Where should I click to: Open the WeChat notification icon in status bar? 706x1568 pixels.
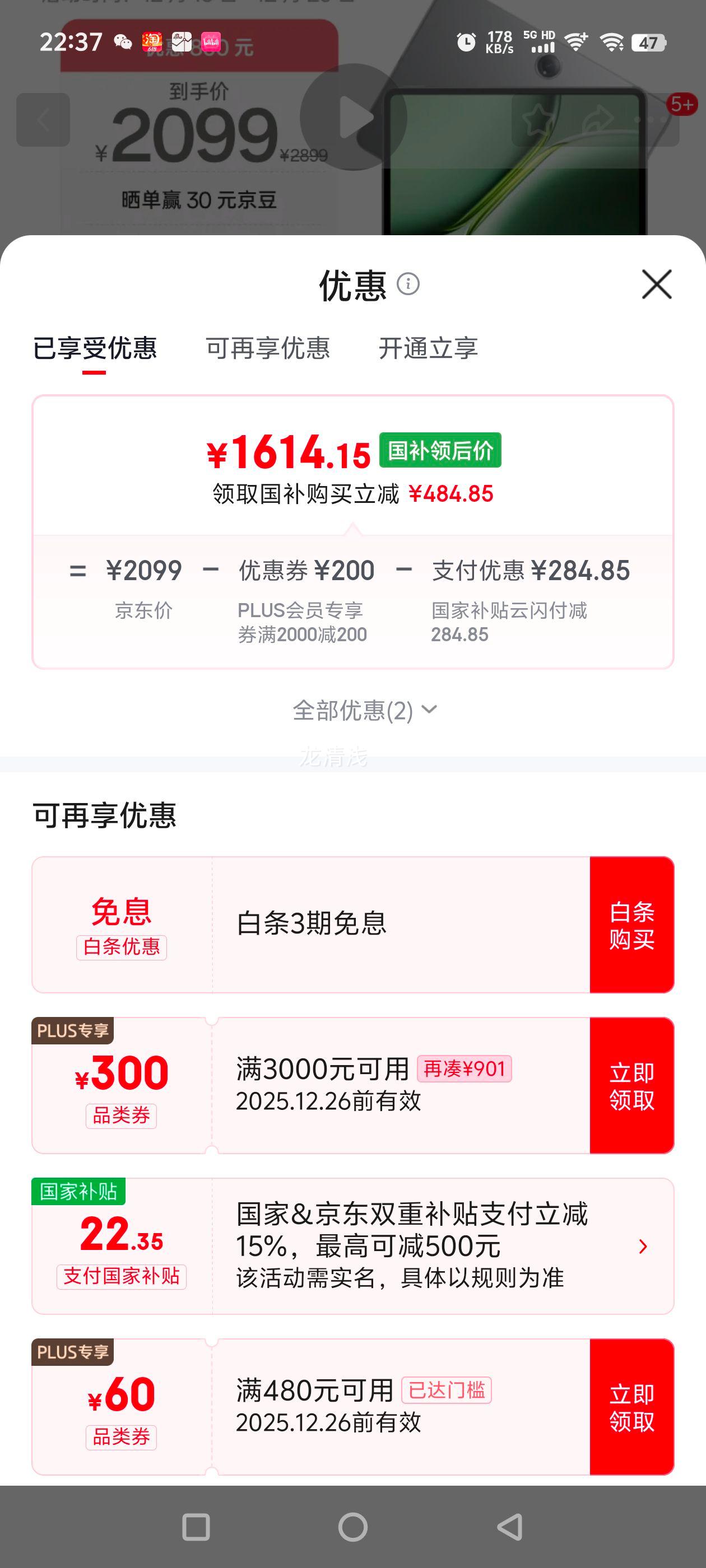125,41
